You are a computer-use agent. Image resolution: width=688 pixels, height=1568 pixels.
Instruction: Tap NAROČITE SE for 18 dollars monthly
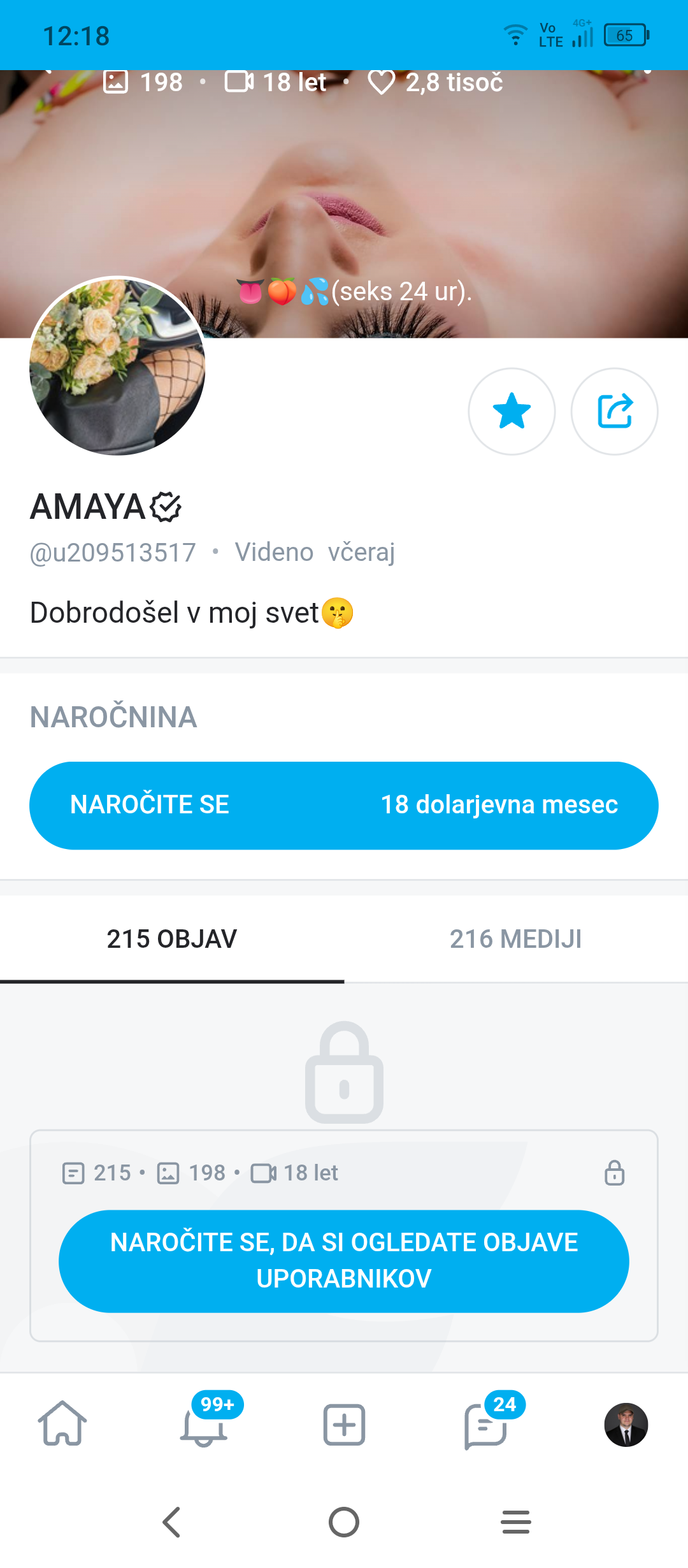(344, 805)
